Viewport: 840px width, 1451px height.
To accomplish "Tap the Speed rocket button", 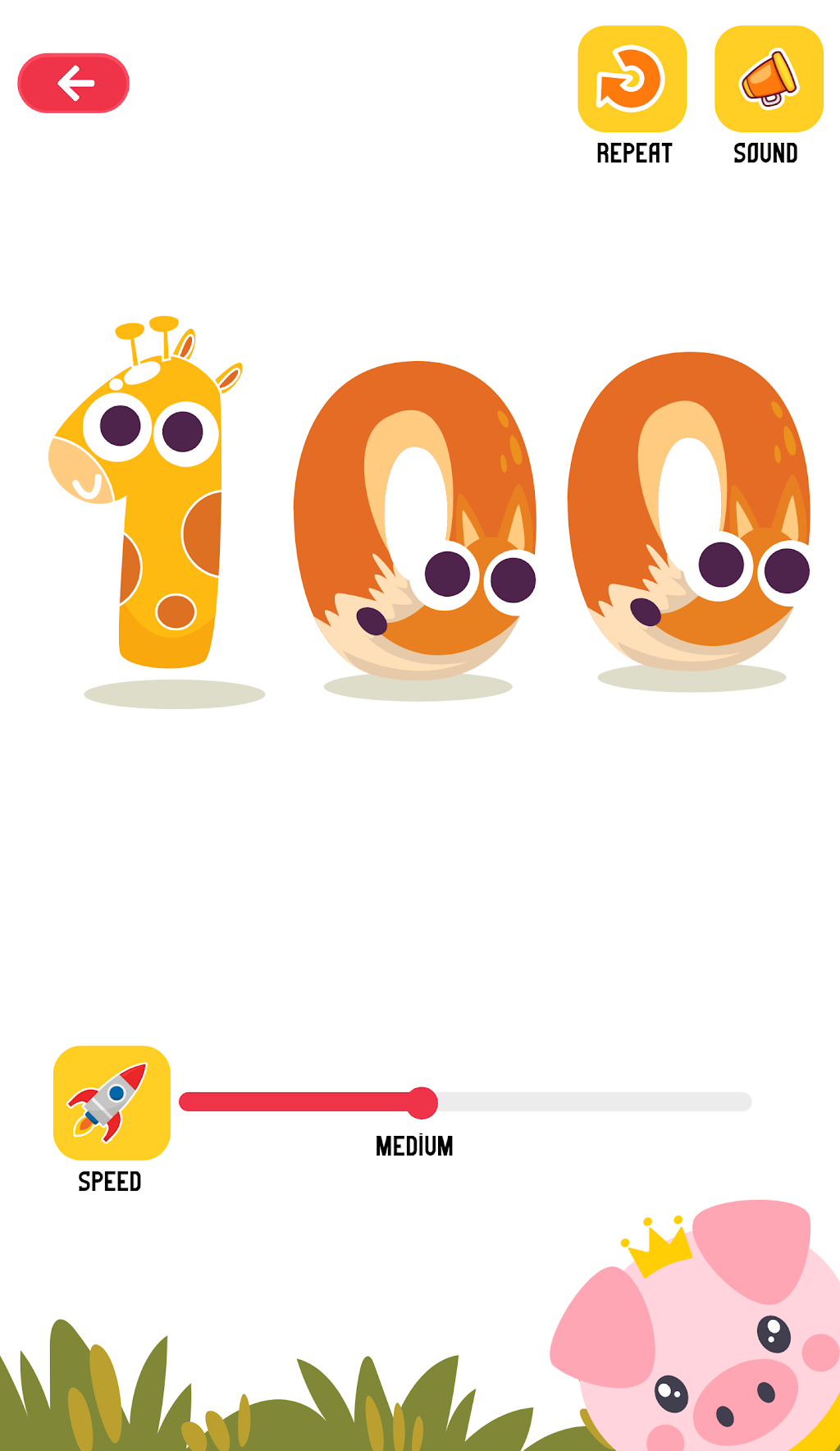I will click(112, 1102).
